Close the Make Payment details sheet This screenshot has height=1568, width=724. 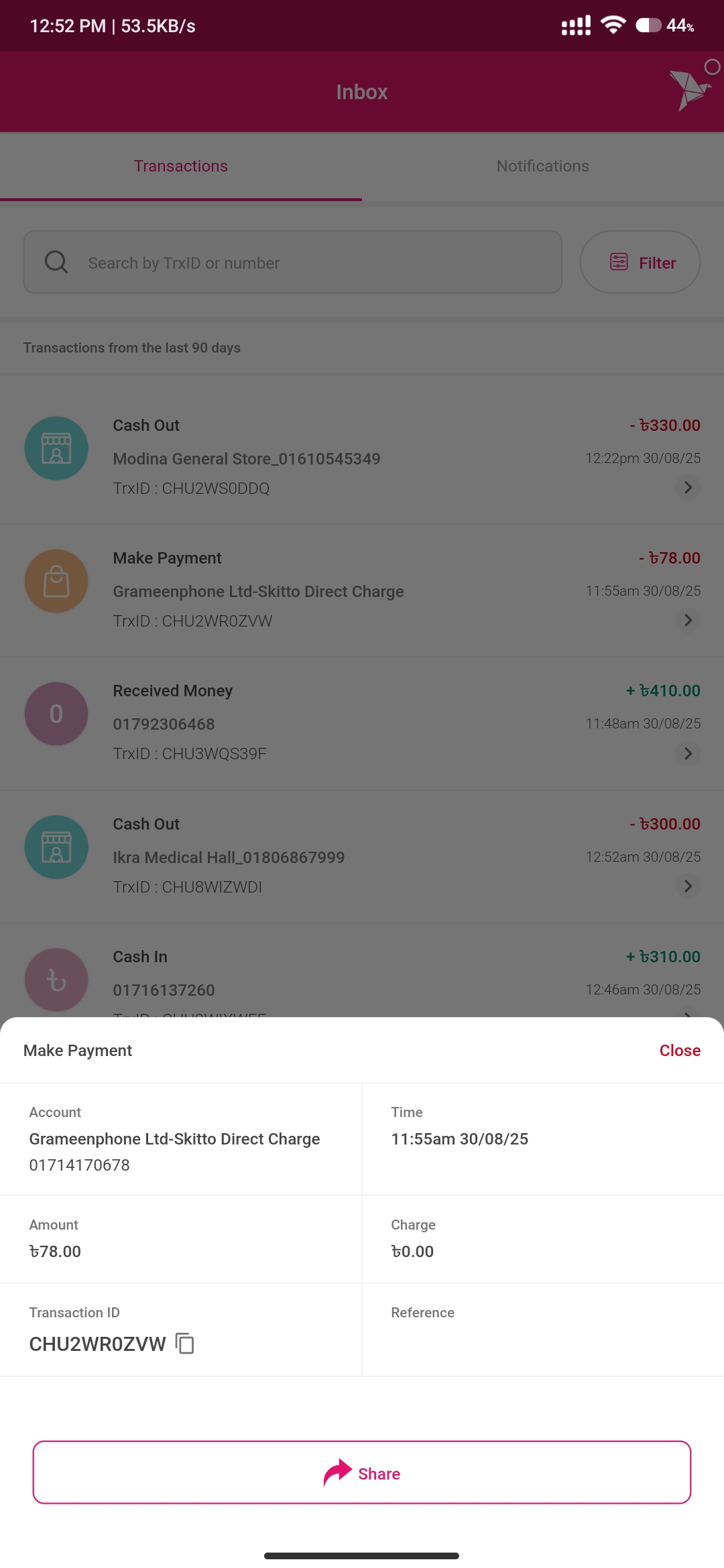coord(679,1050)
